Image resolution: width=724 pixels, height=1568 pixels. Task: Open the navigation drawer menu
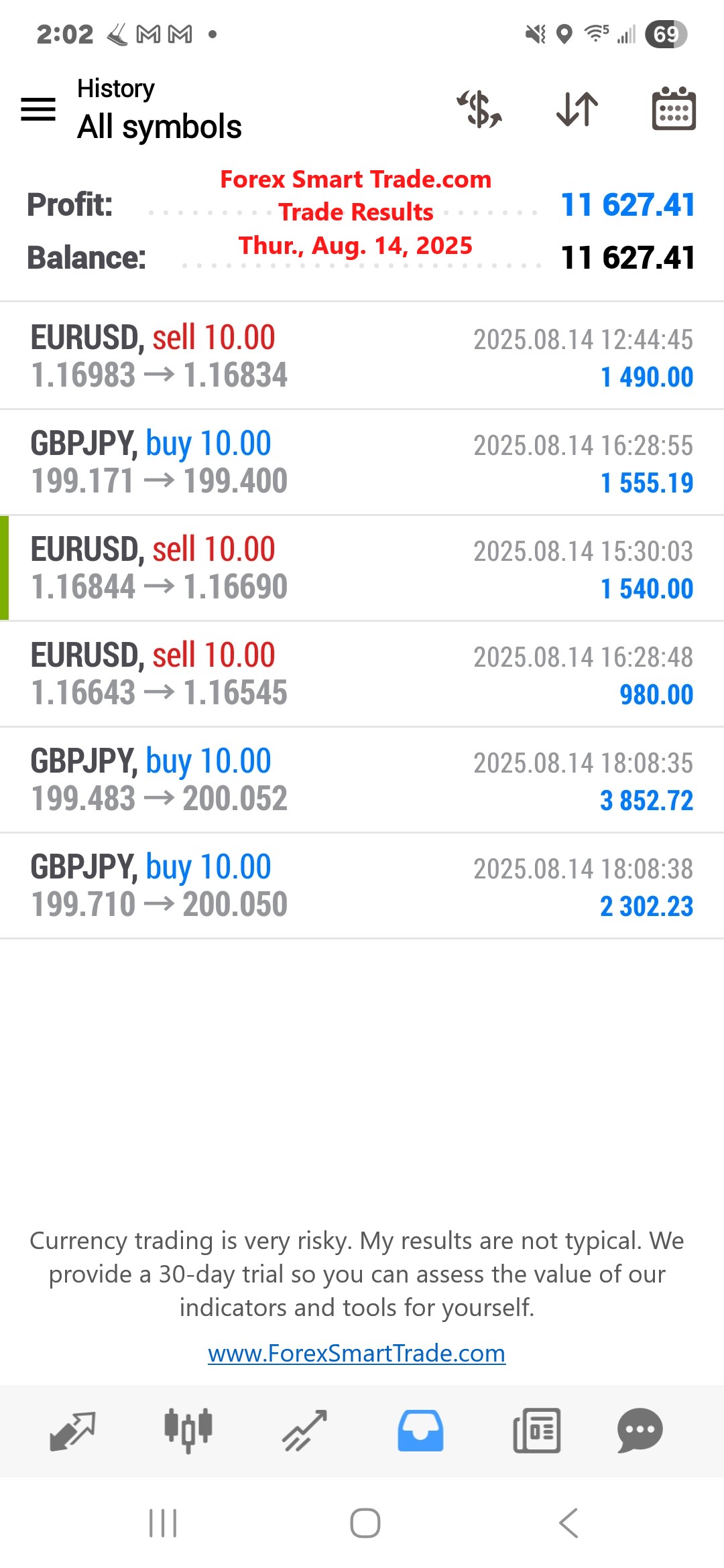(38, 109)
